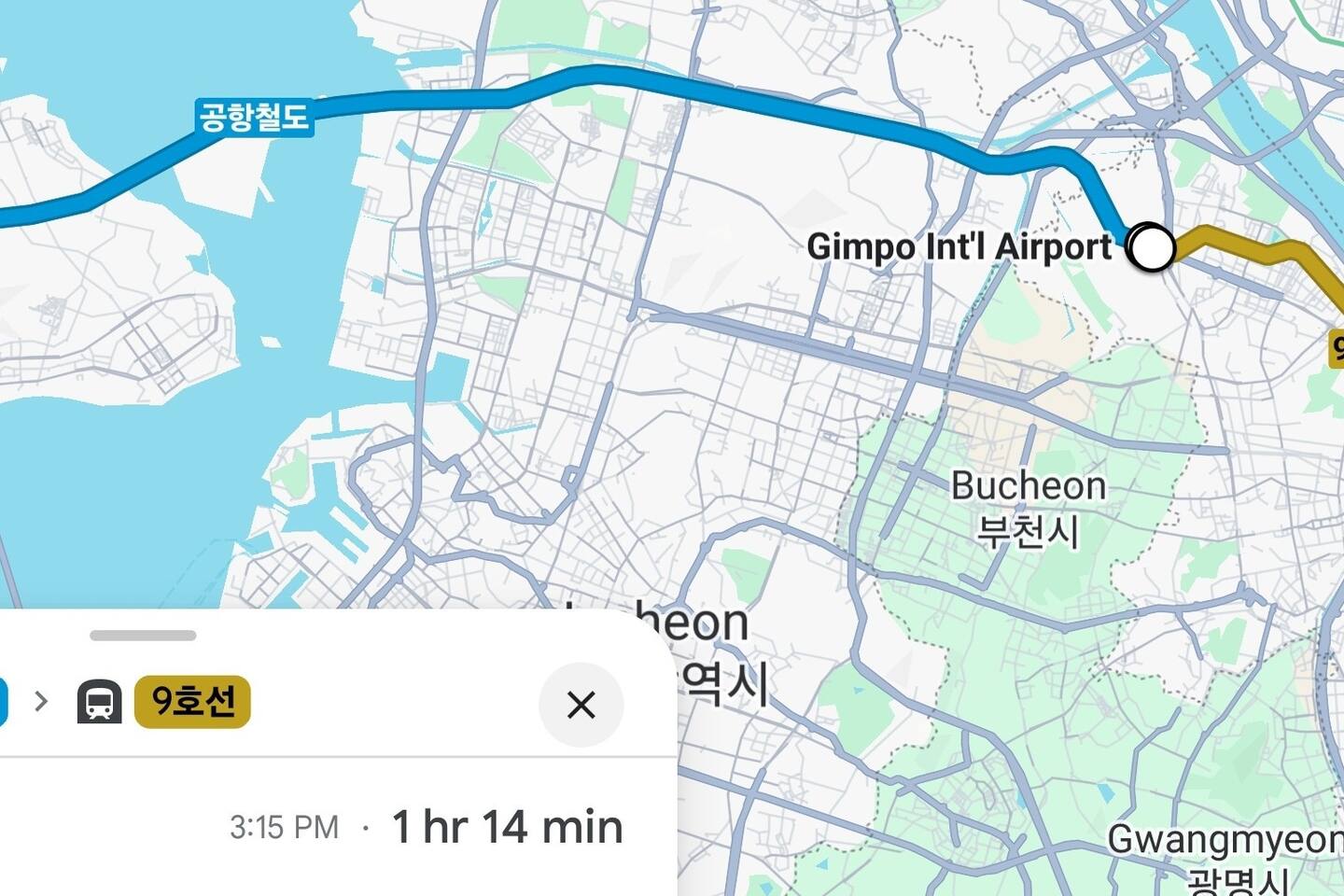Expand the route panel using the drag handle
The width and height of the screenshot is (1344, 896).
143,636
